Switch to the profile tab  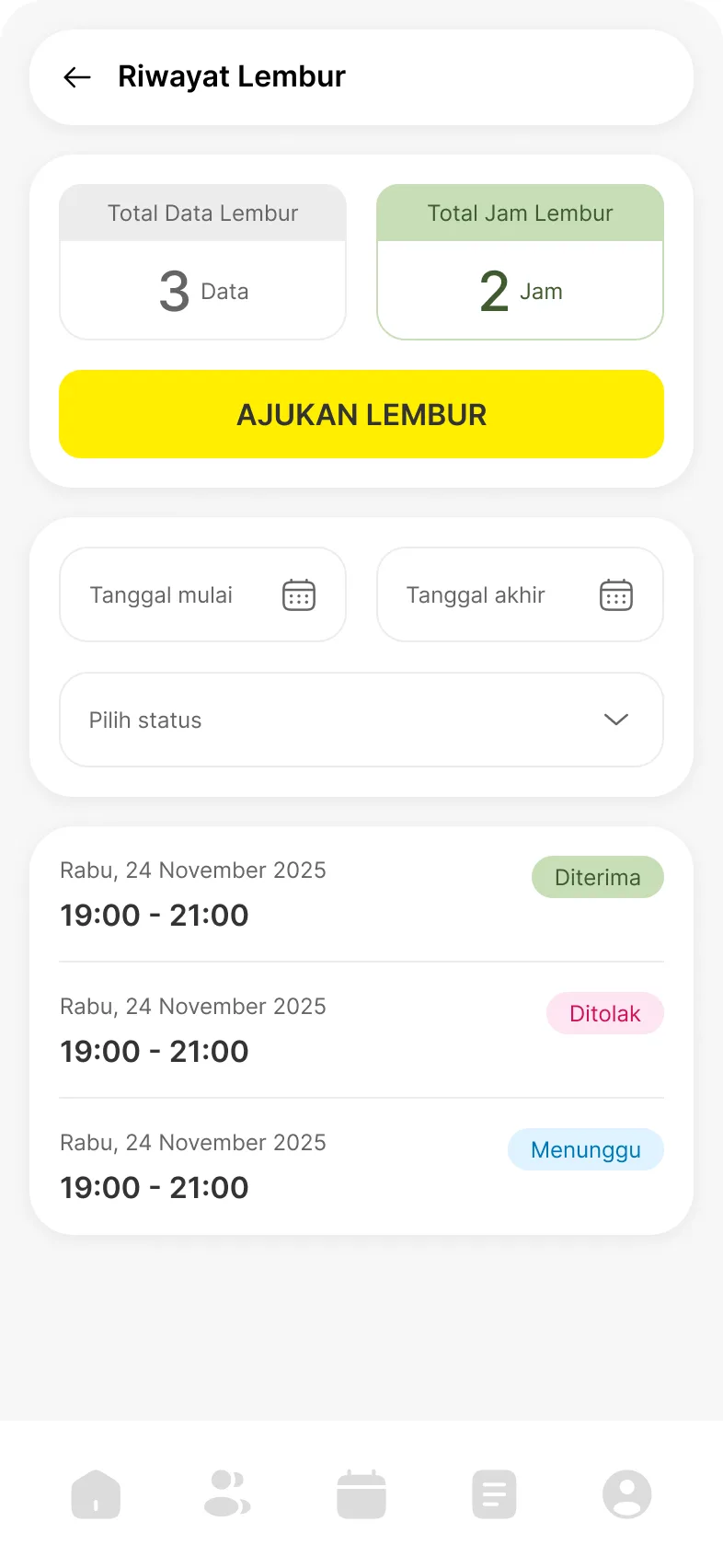[627, 1493]
